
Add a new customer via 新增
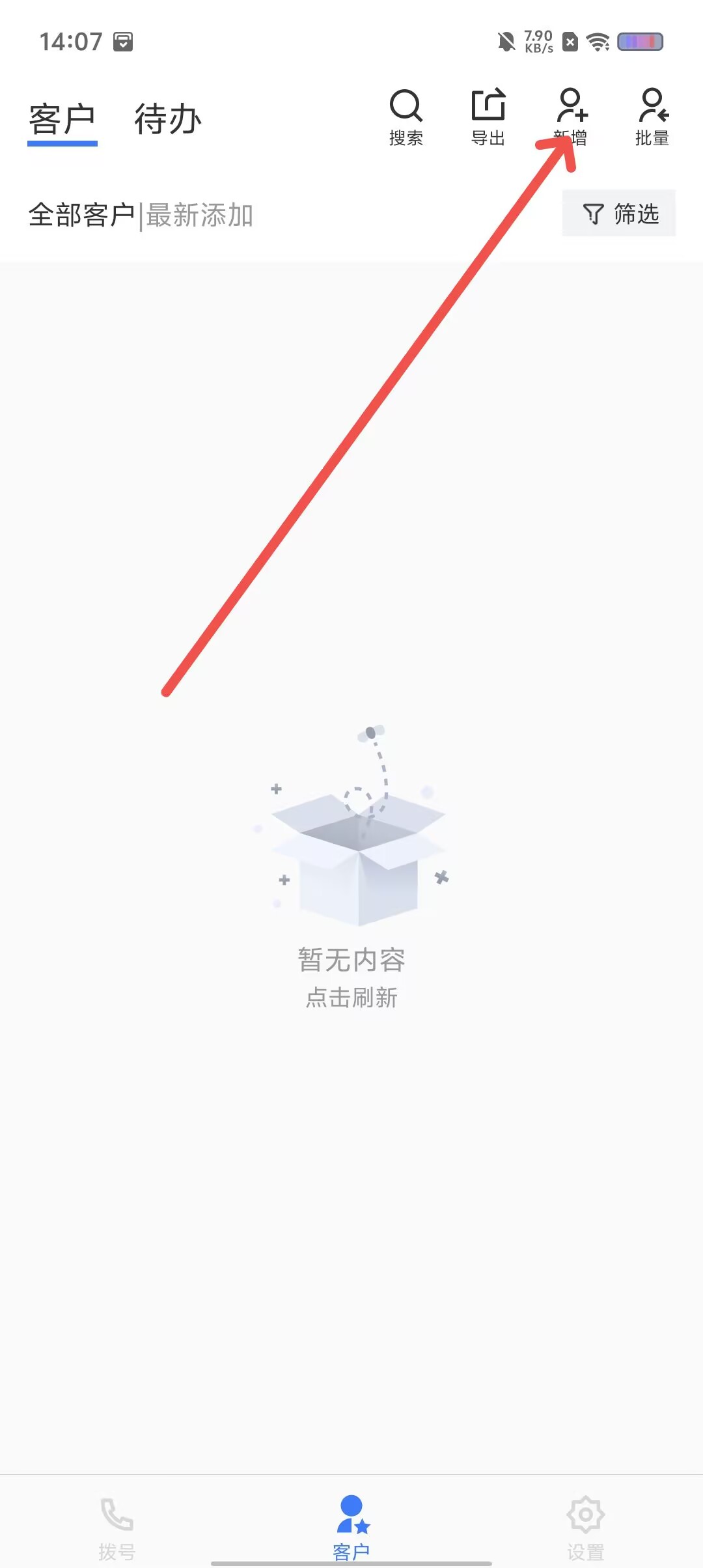click(x=571, y=117)
